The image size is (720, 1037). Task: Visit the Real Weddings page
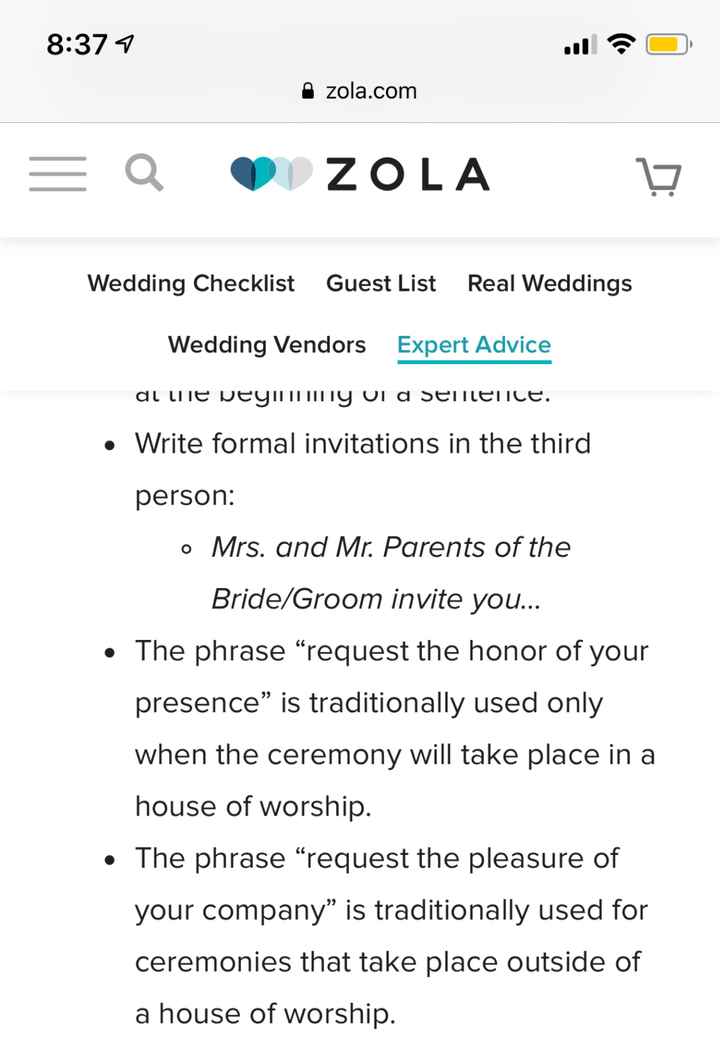click(x=549, y=284)
